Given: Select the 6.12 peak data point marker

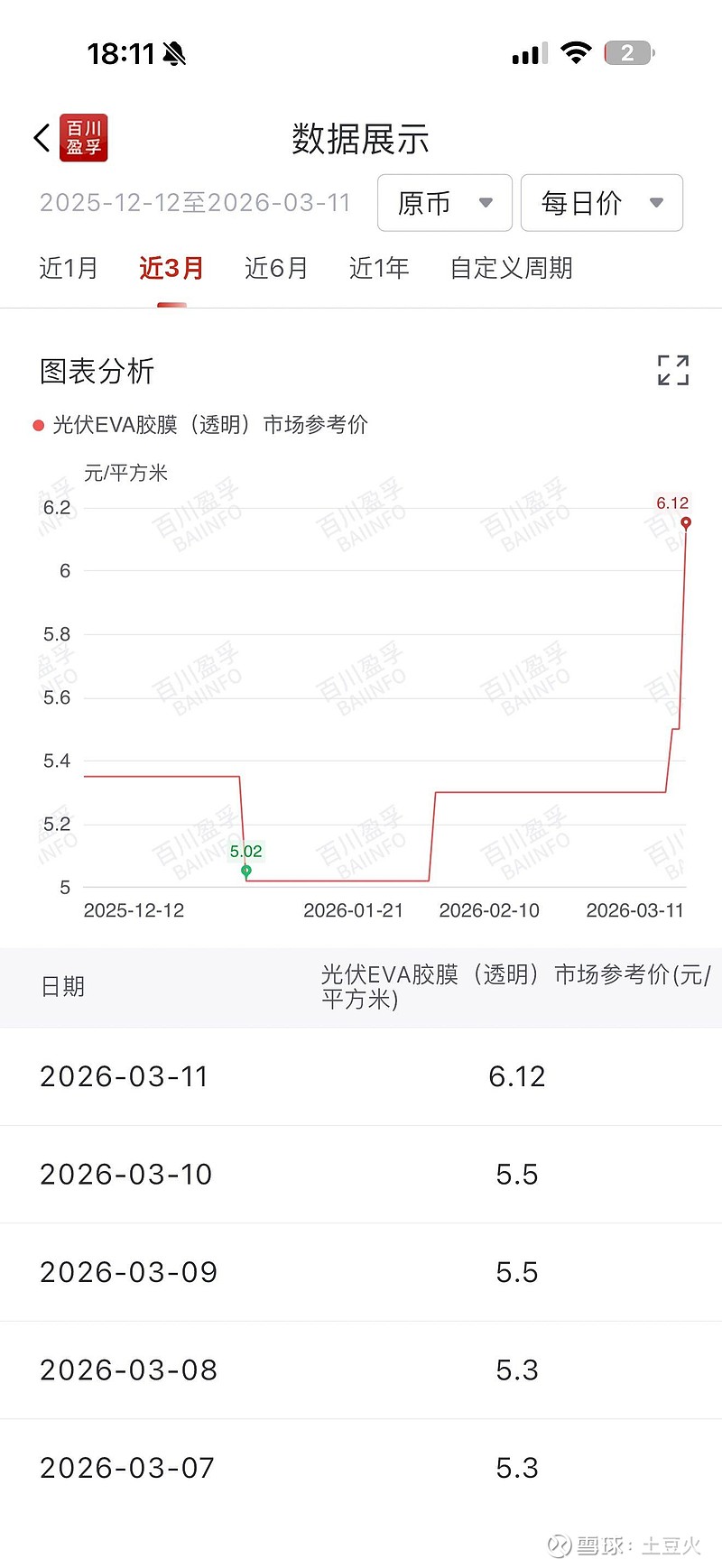Looking at the screenshot, I should pyautogui.click(x=687, y=522).
